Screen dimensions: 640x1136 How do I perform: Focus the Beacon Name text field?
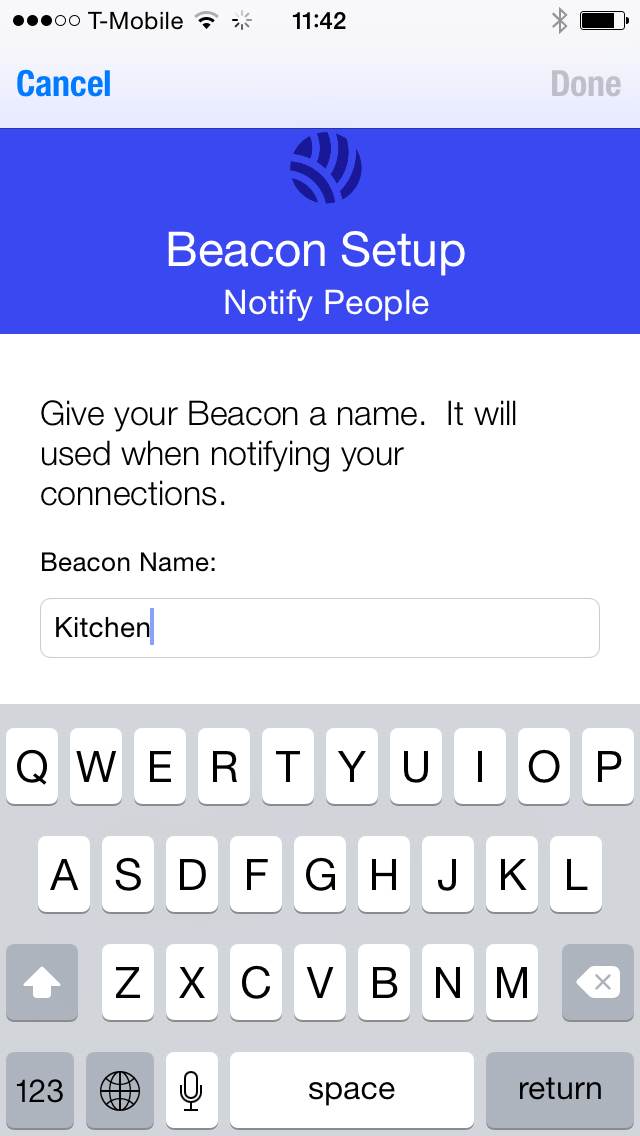pyautogui.click(x=320, y=627)
